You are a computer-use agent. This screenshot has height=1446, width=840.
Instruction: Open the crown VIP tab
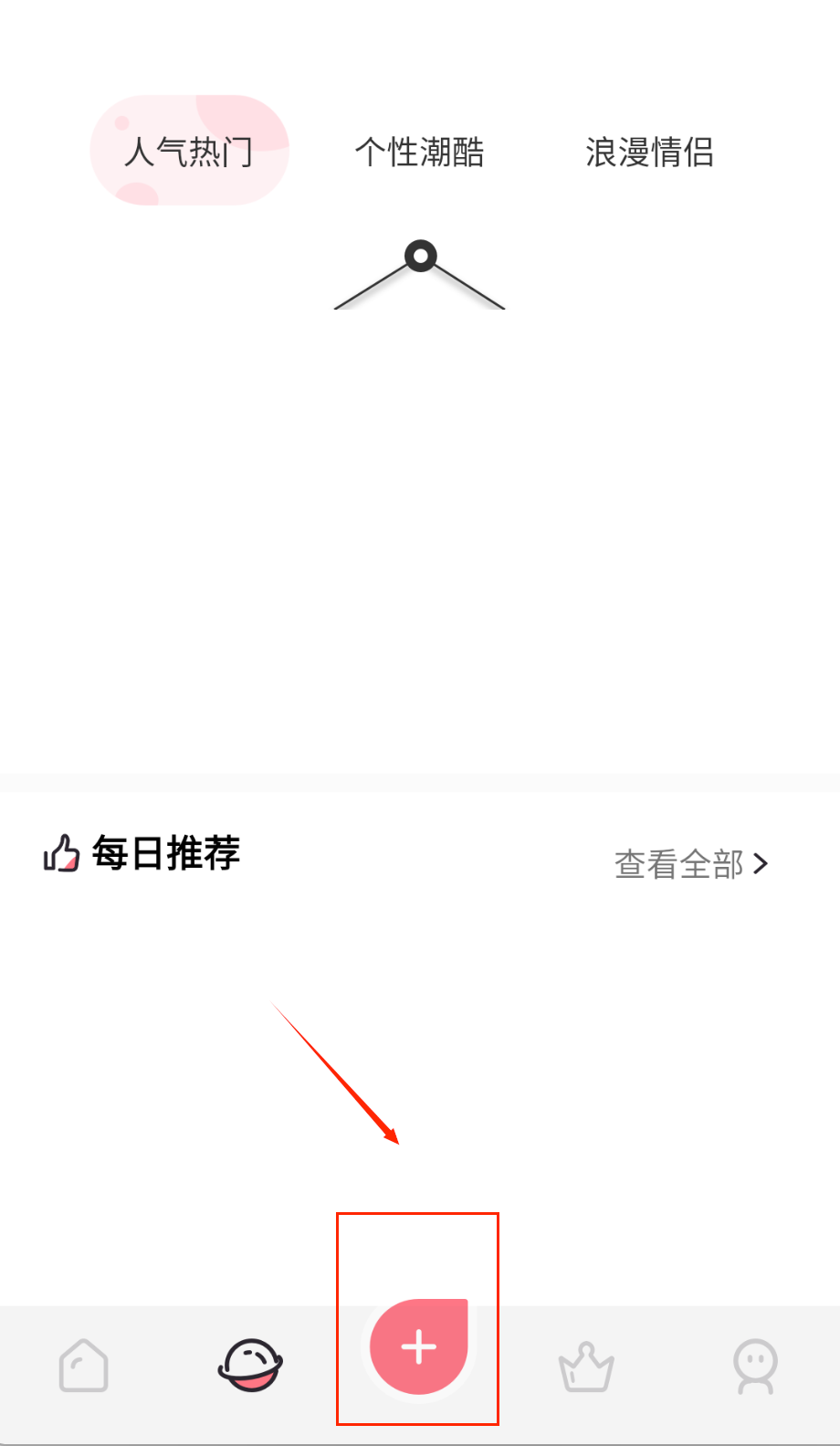point(586,1366)
